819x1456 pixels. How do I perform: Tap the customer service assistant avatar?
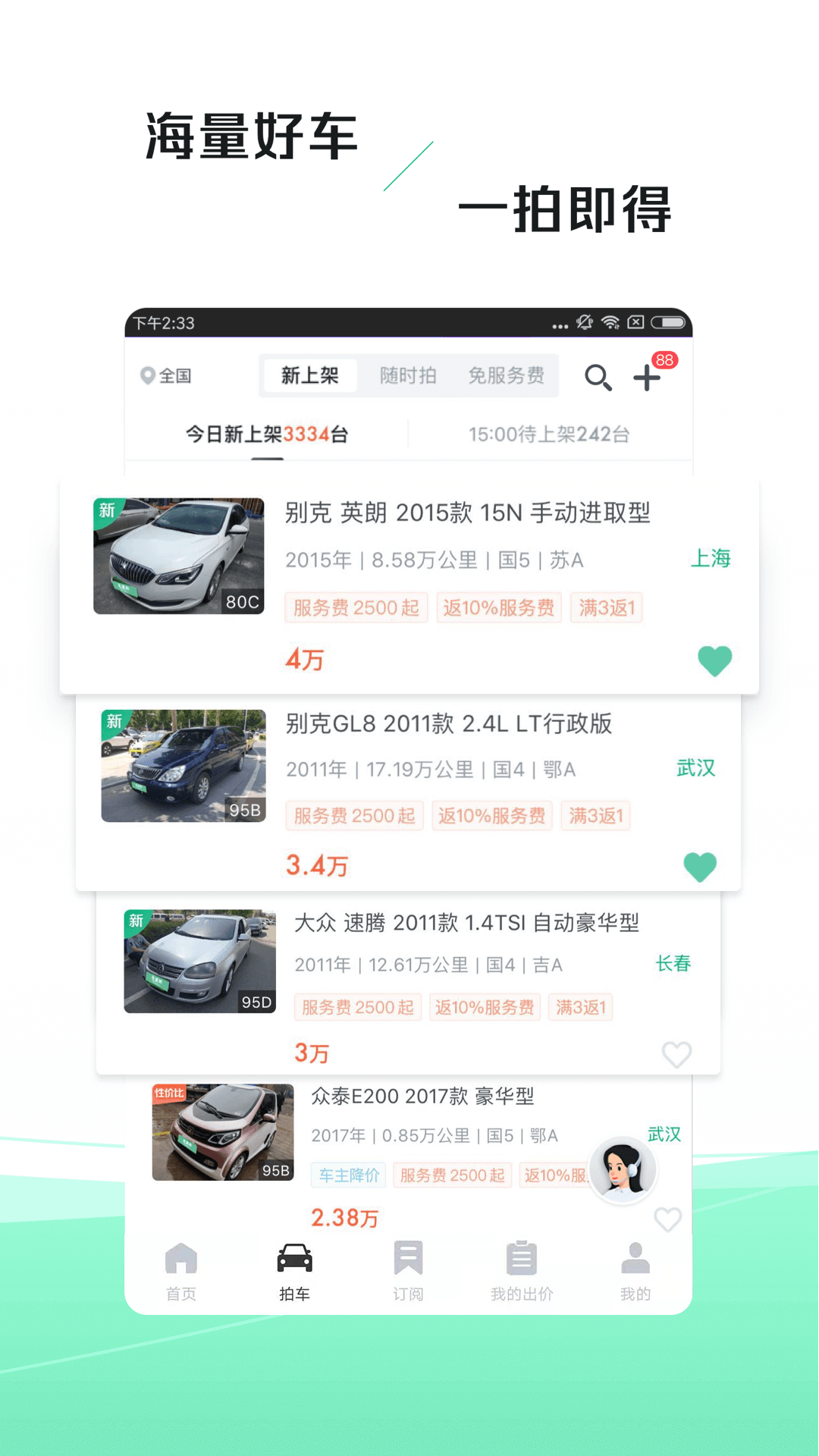[623, 1170]
